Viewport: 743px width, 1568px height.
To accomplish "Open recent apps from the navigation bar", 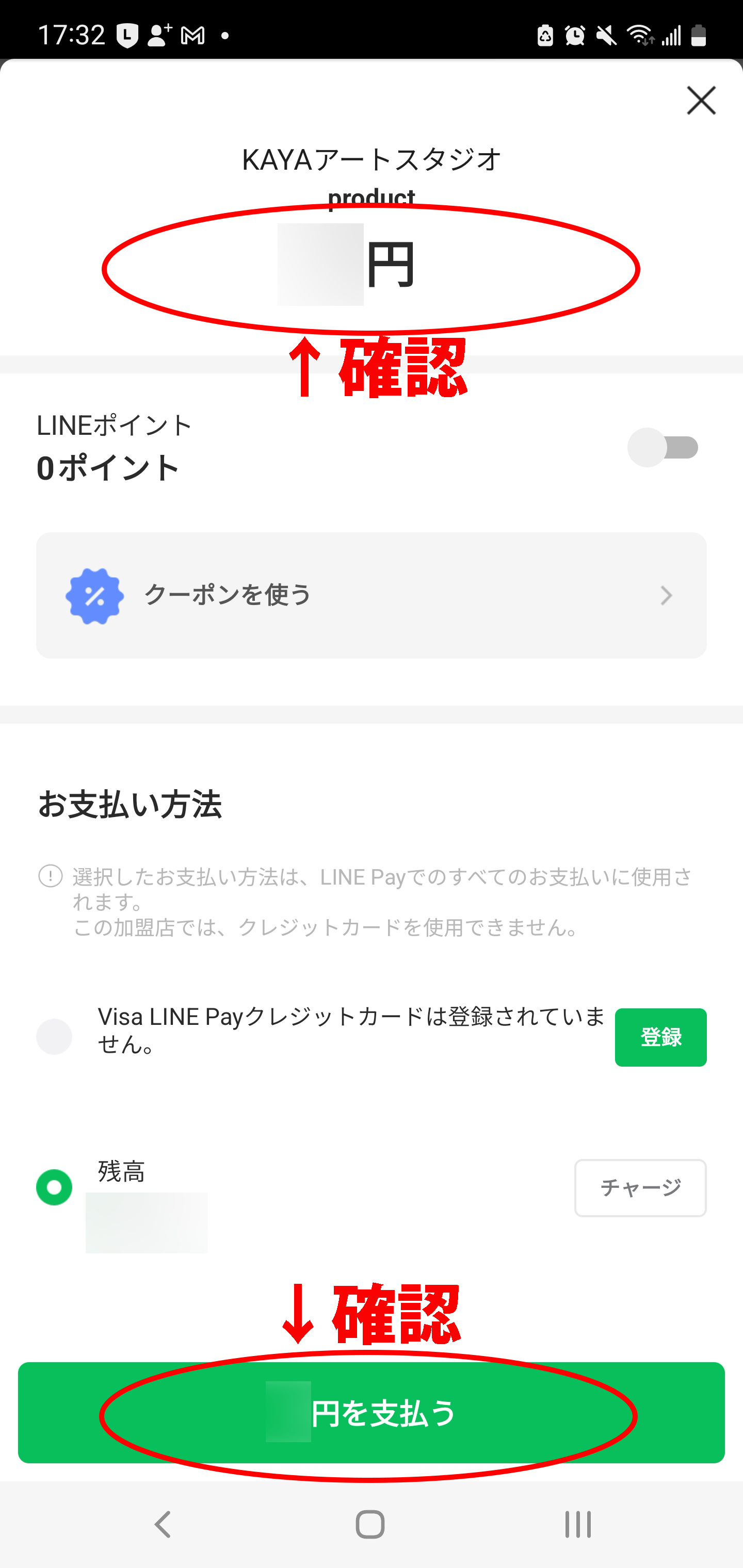I will pos(577,1524).
